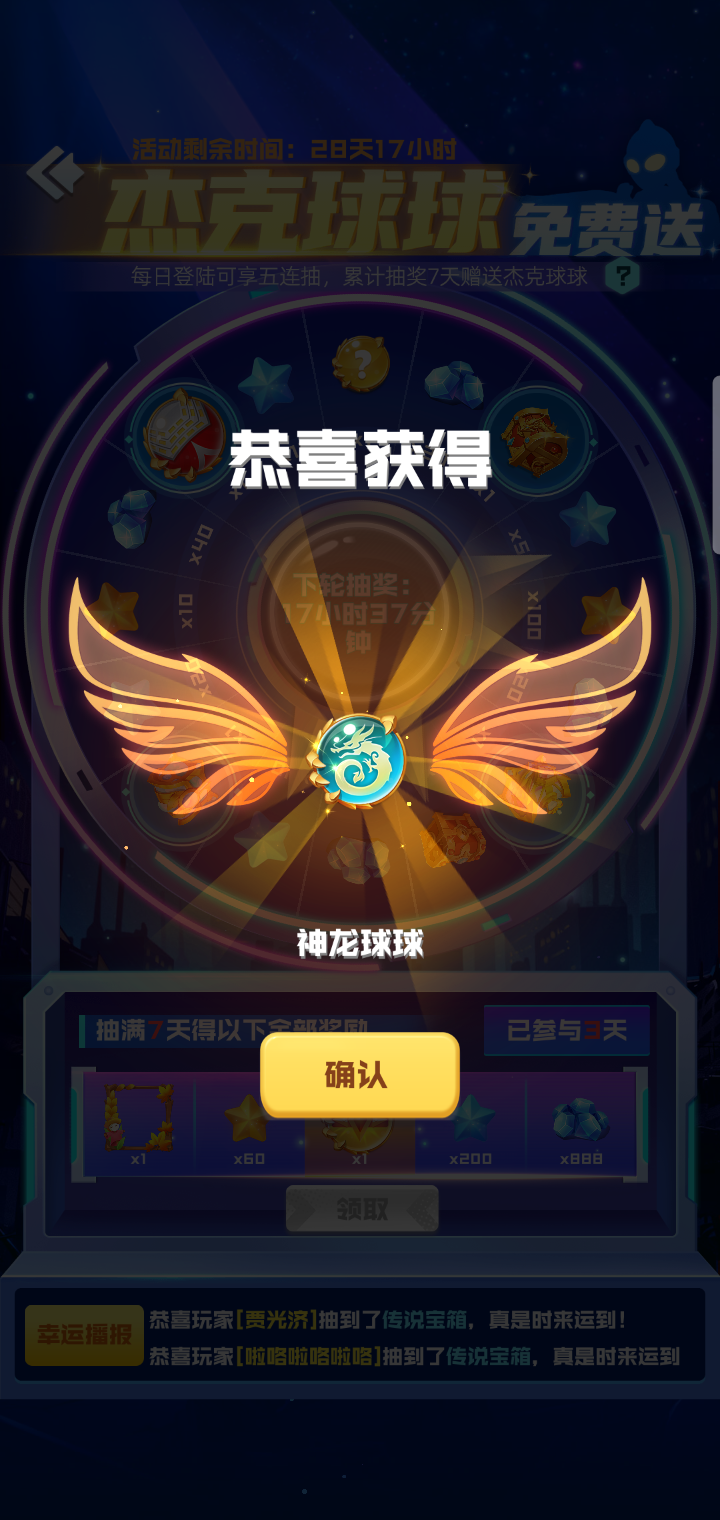The image size is (720, 1520).
Task: Tap the yellow 确认 button
Action: [x=359, y=1075]
